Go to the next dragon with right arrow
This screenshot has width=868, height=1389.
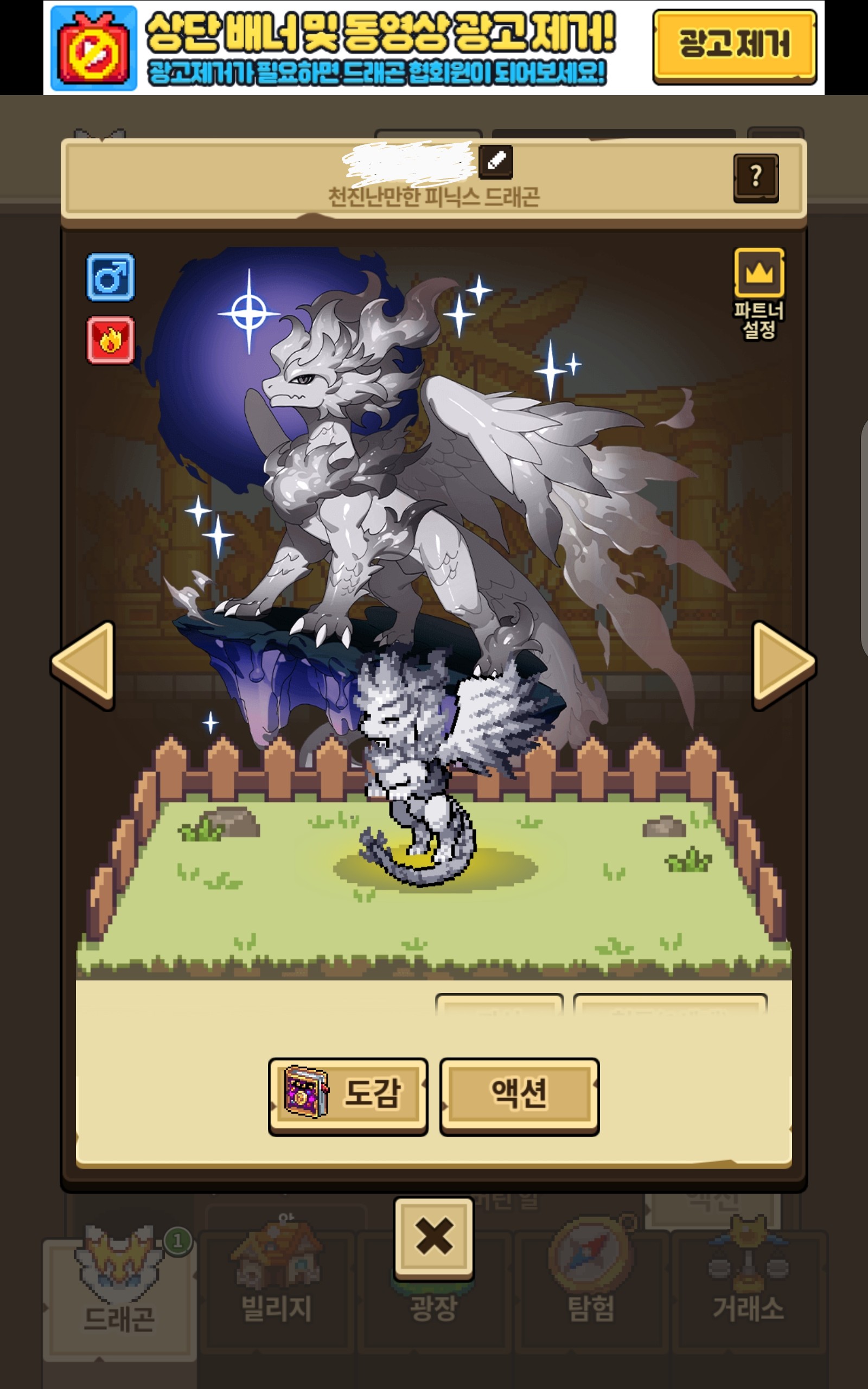pos(783,665)
